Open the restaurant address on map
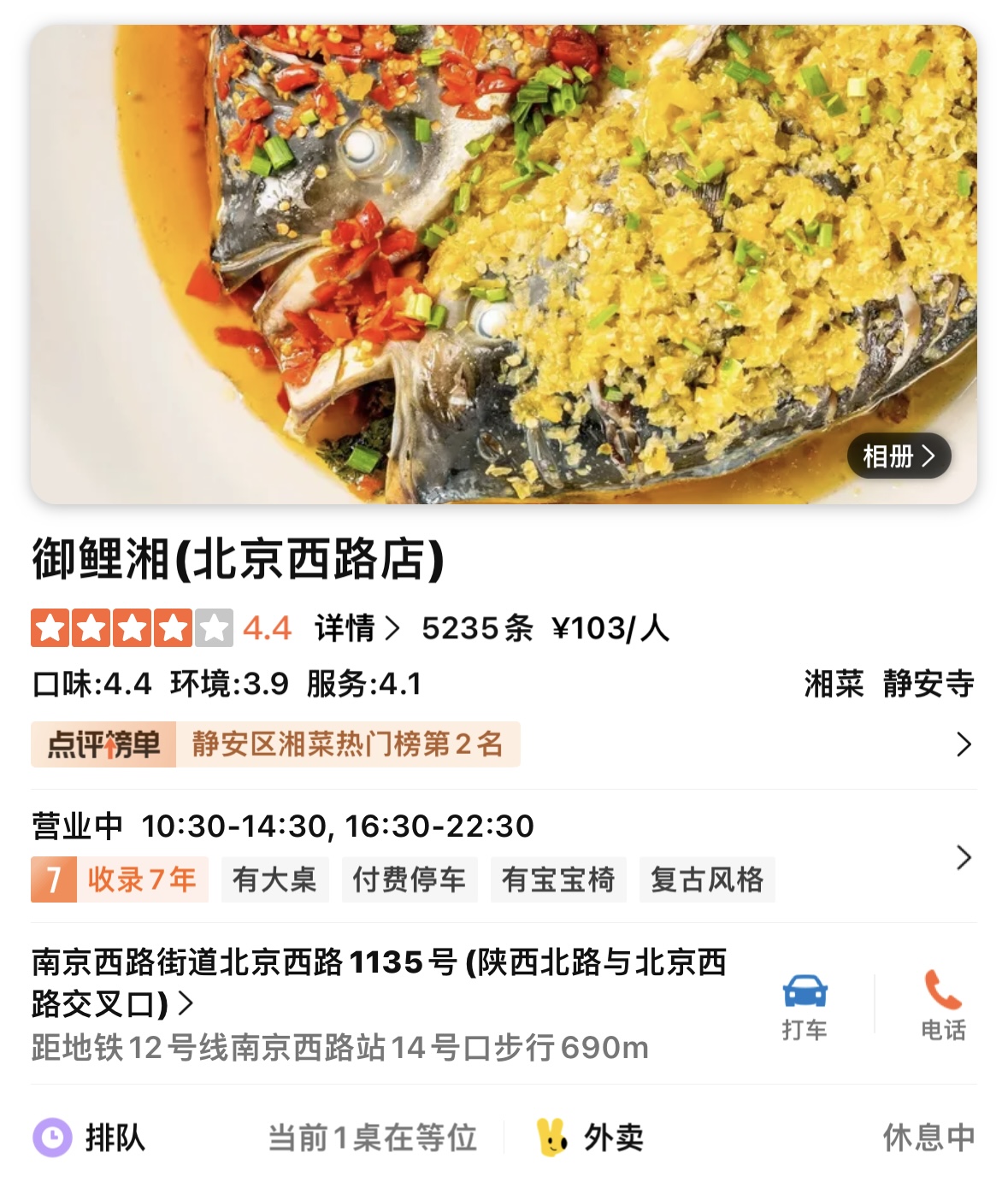The width and height of the screenshot is (1008, 1188). (379, 983)
